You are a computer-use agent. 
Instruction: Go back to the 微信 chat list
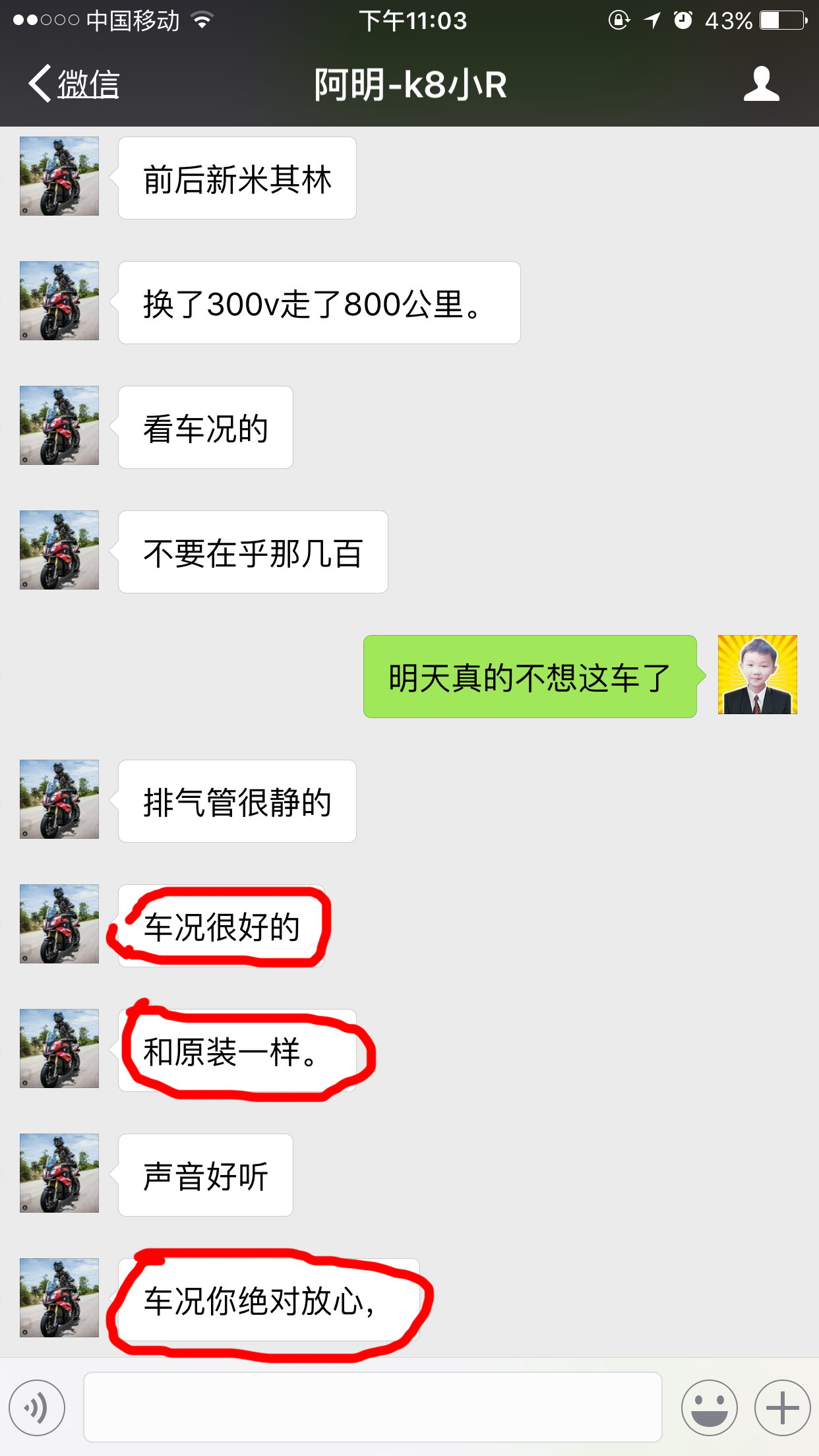click(x=74, y=84)
